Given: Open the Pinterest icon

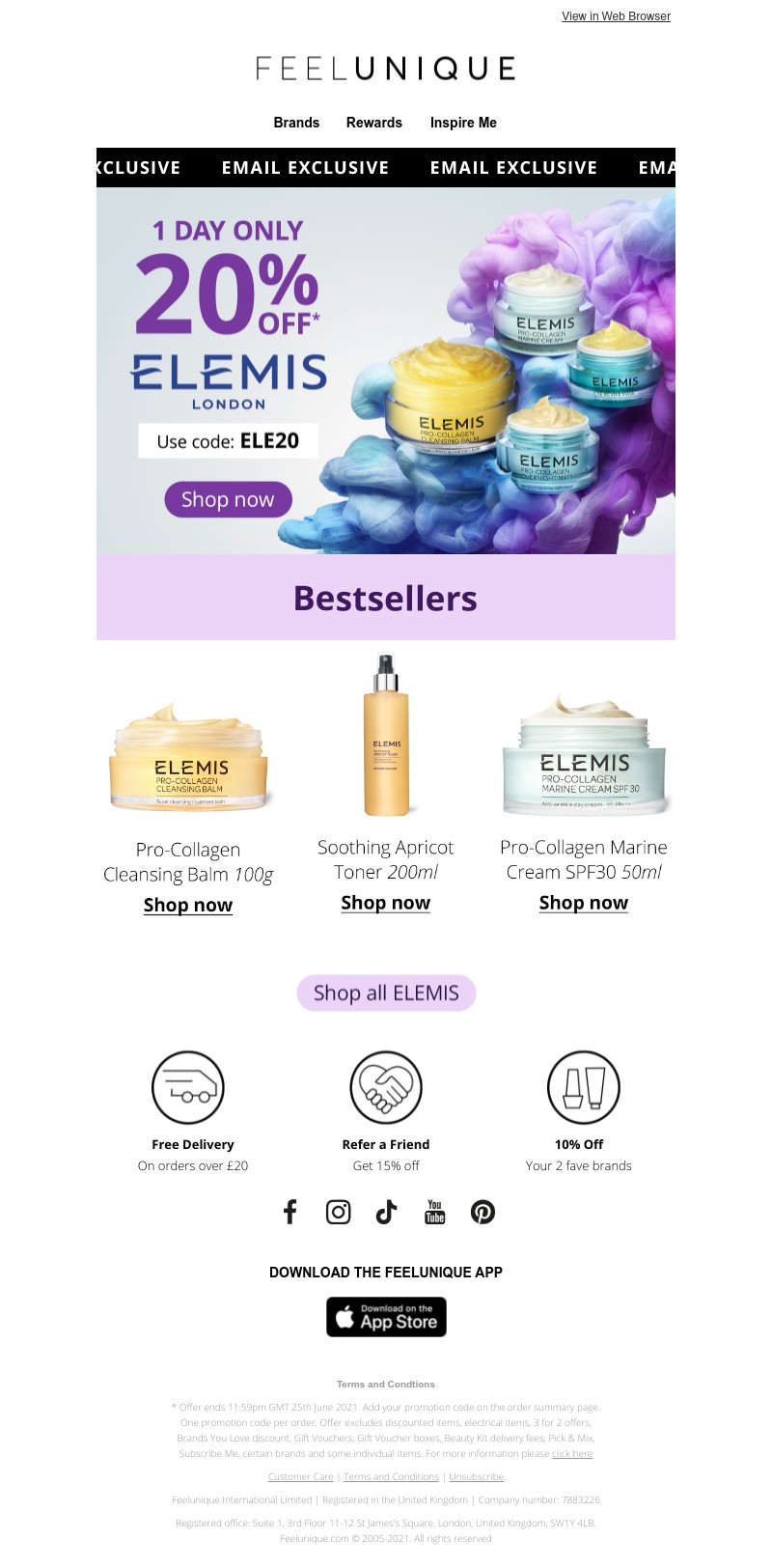Looking at the screenshot, I should point(482,1212).
